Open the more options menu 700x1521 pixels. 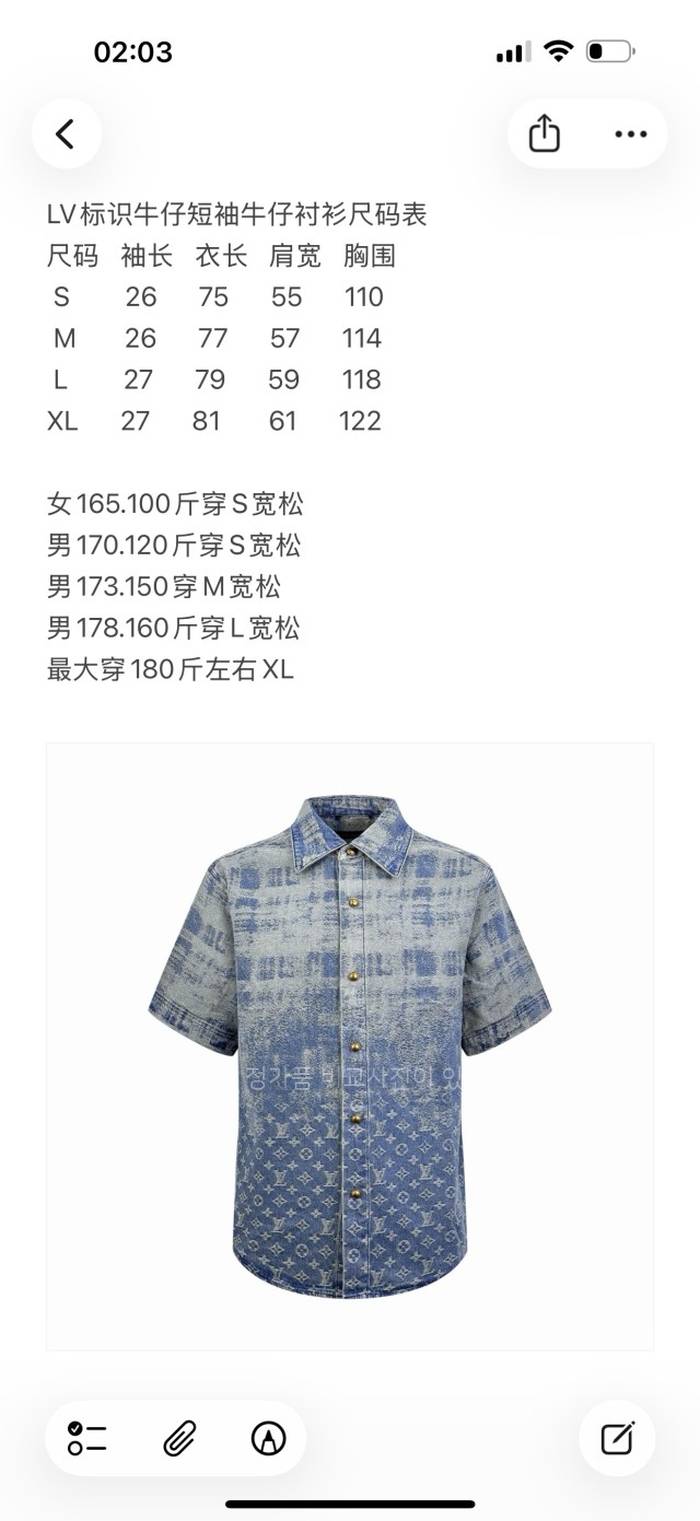631,134
